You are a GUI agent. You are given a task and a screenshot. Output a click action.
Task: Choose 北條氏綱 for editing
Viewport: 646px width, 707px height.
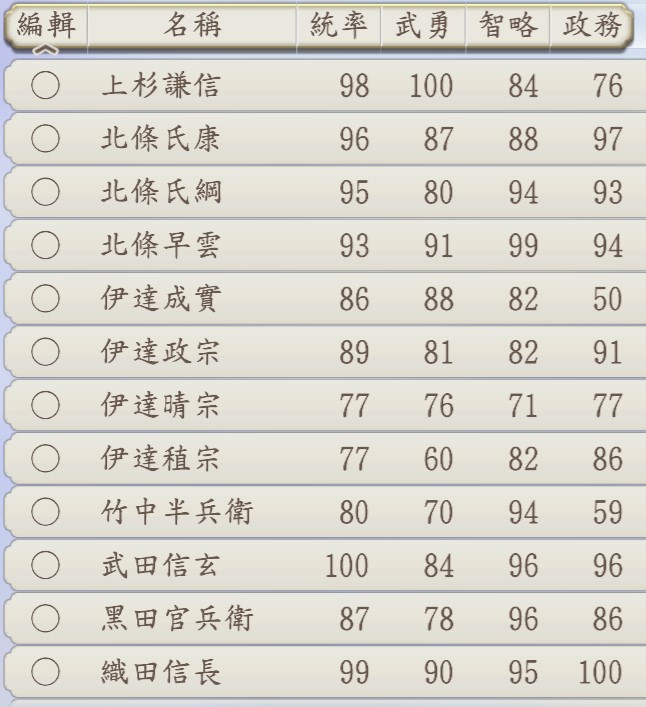(x=46, y=192)
